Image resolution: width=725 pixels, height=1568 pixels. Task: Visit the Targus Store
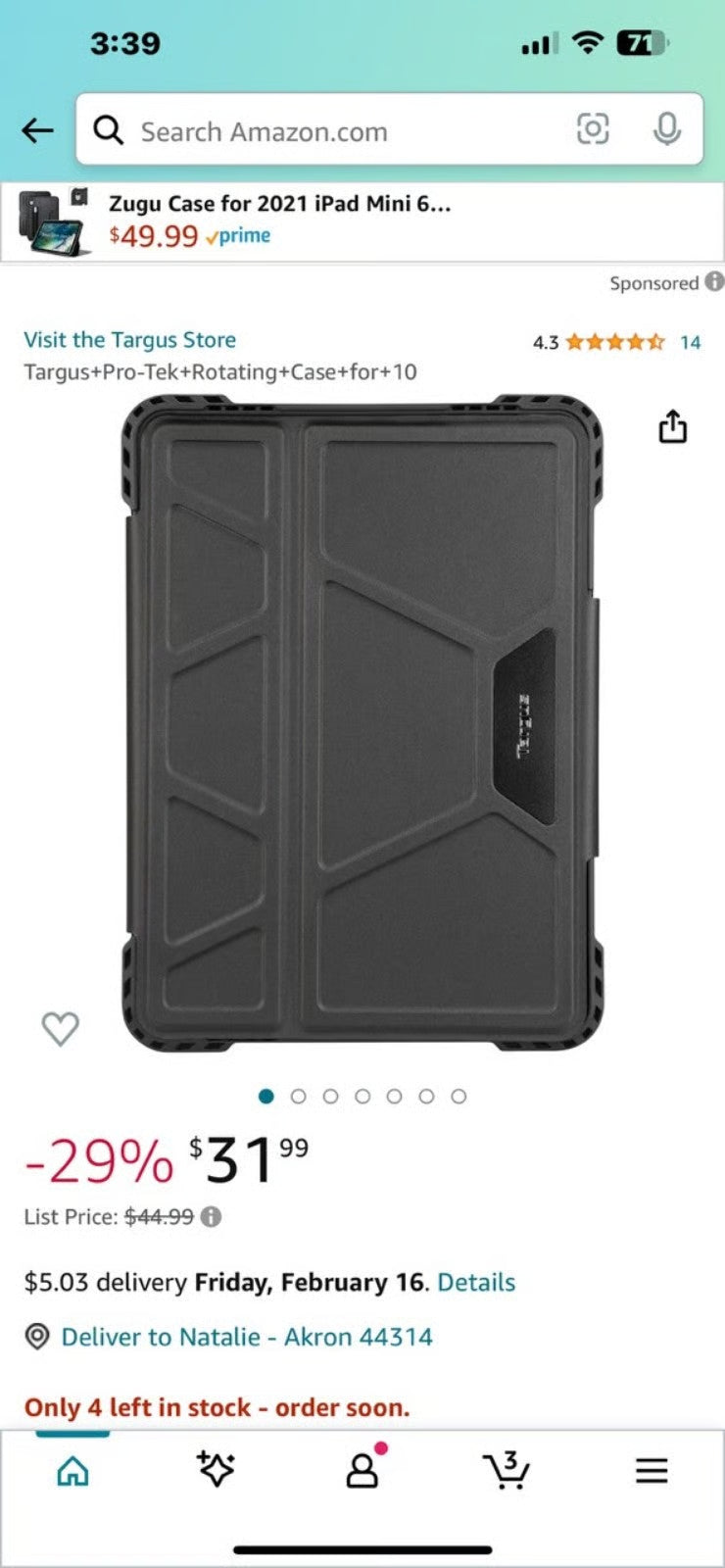129,340
